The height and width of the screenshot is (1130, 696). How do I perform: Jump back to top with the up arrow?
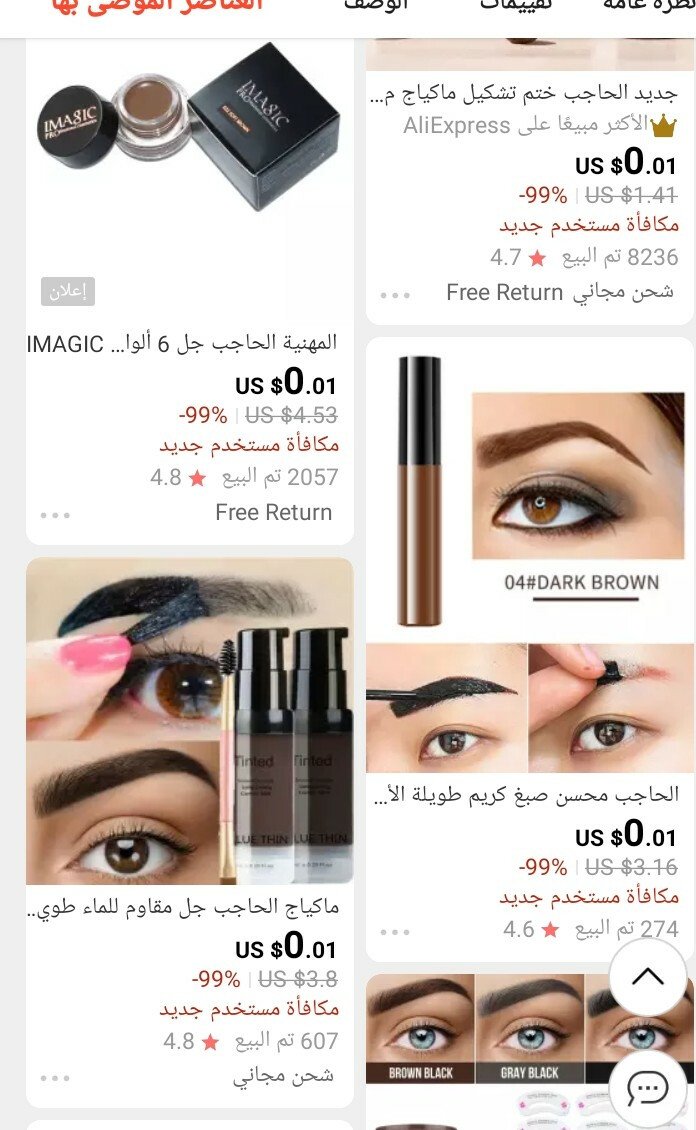[647, 976]
